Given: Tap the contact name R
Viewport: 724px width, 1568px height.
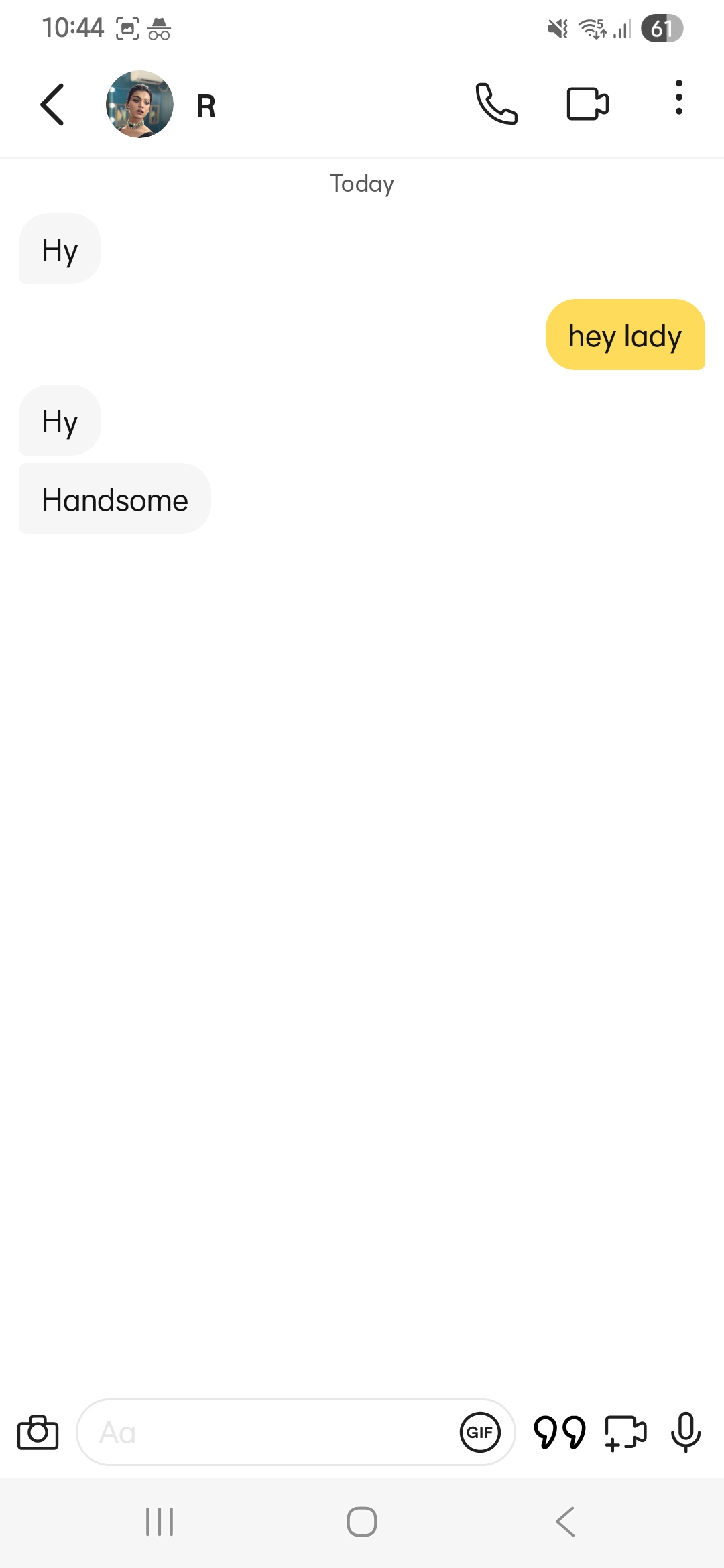Looking at the screenshot, I should point(205,105).
